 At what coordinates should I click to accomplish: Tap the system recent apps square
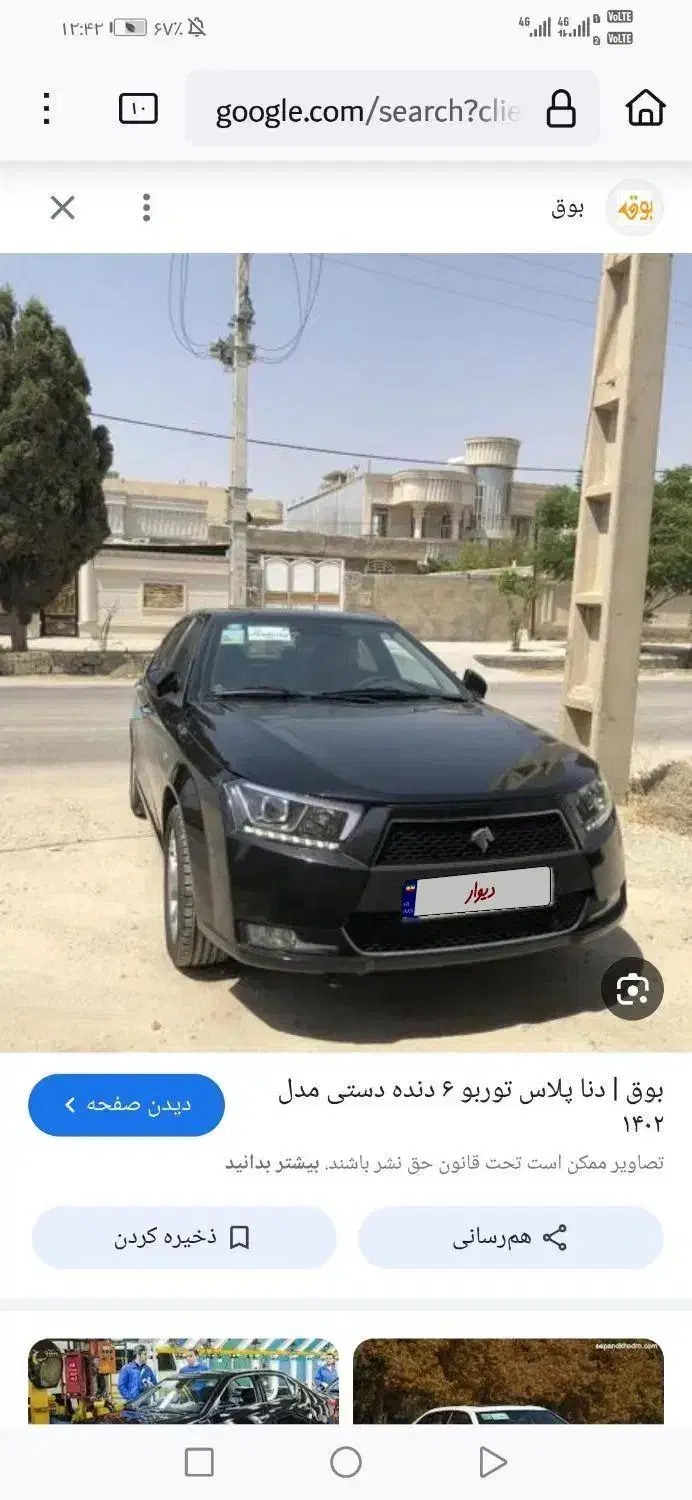pos(199,1462)
